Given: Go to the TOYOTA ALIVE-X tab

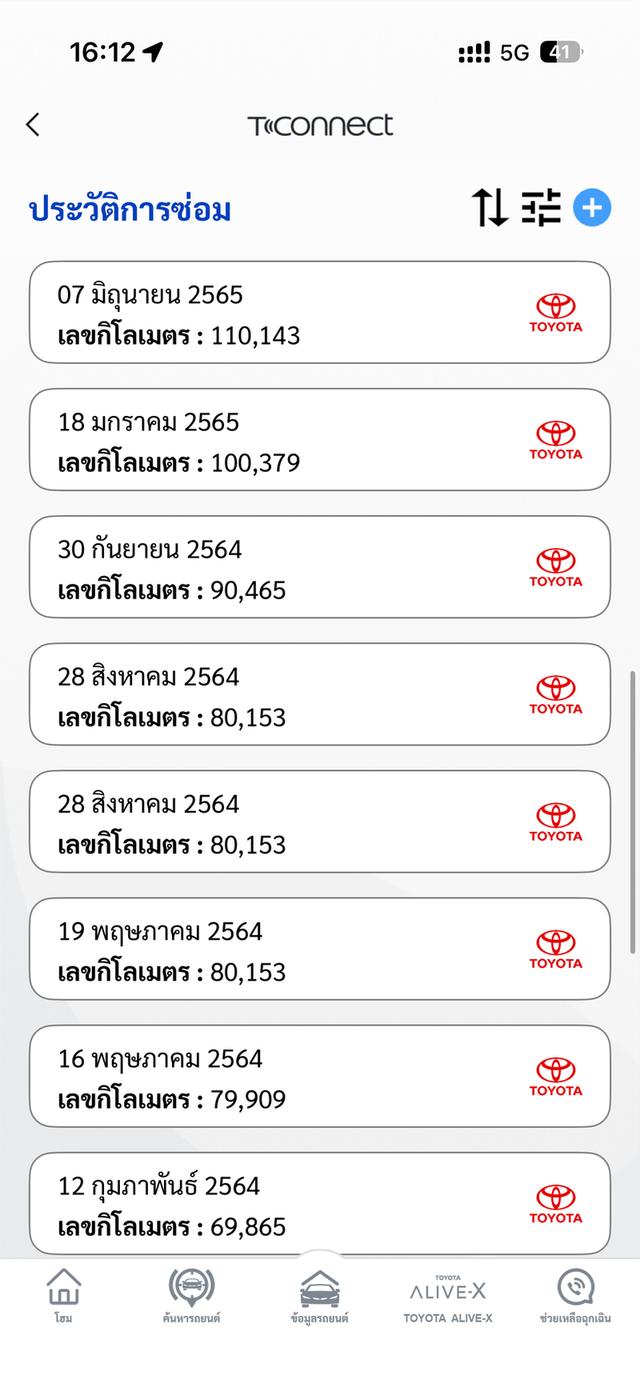Looking at the screenshot, I should [448, 1296].
